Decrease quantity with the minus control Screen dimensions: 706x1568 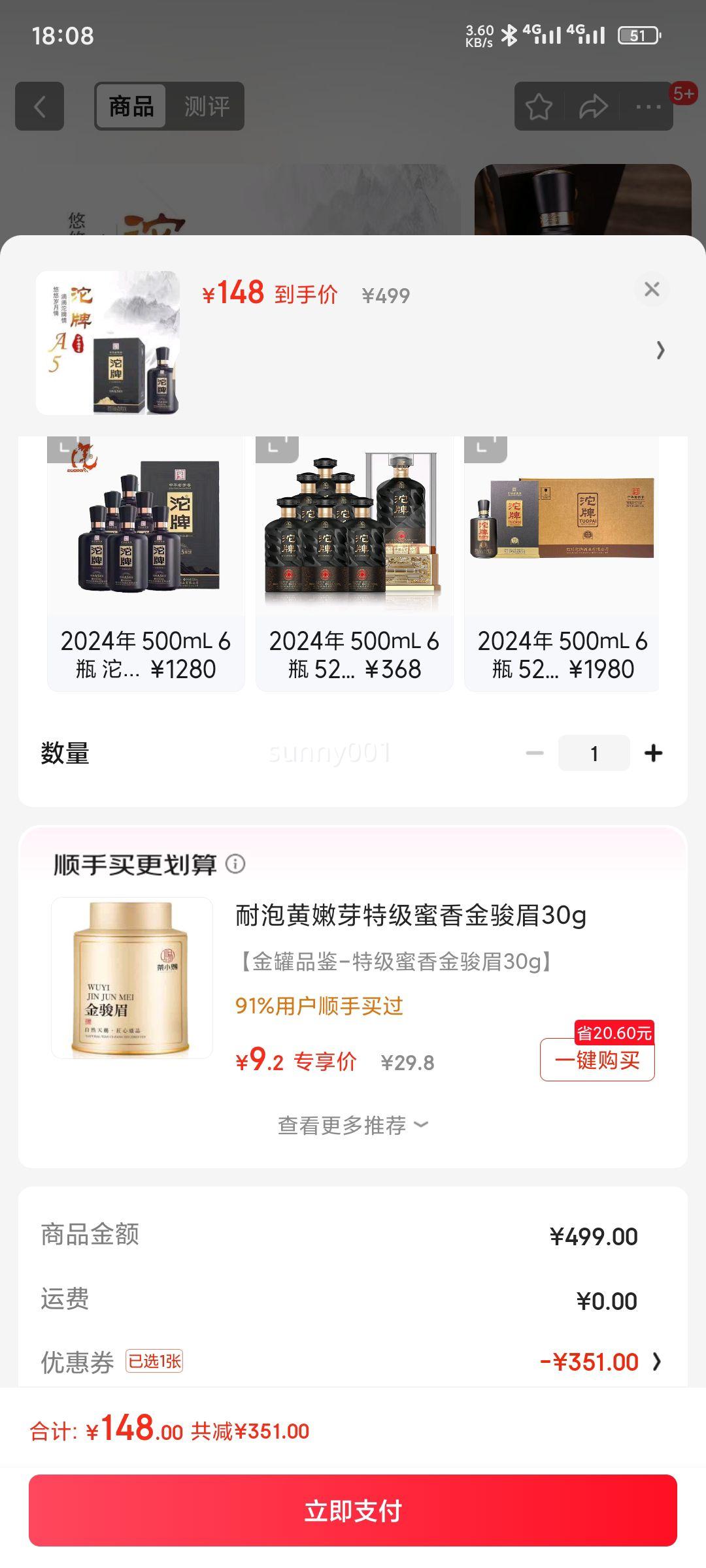(x=535, y=753)
